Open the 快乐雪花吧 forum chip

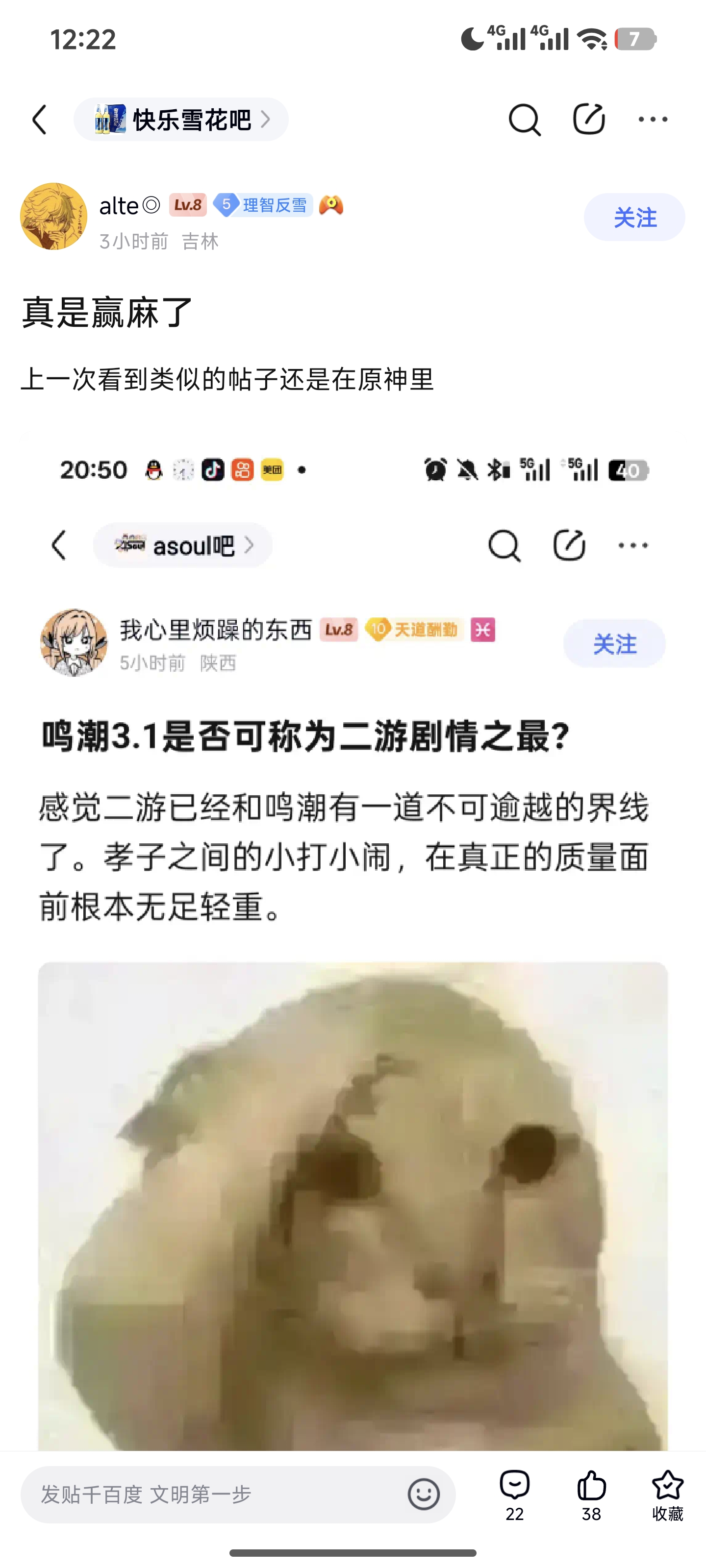coord(181,119)
